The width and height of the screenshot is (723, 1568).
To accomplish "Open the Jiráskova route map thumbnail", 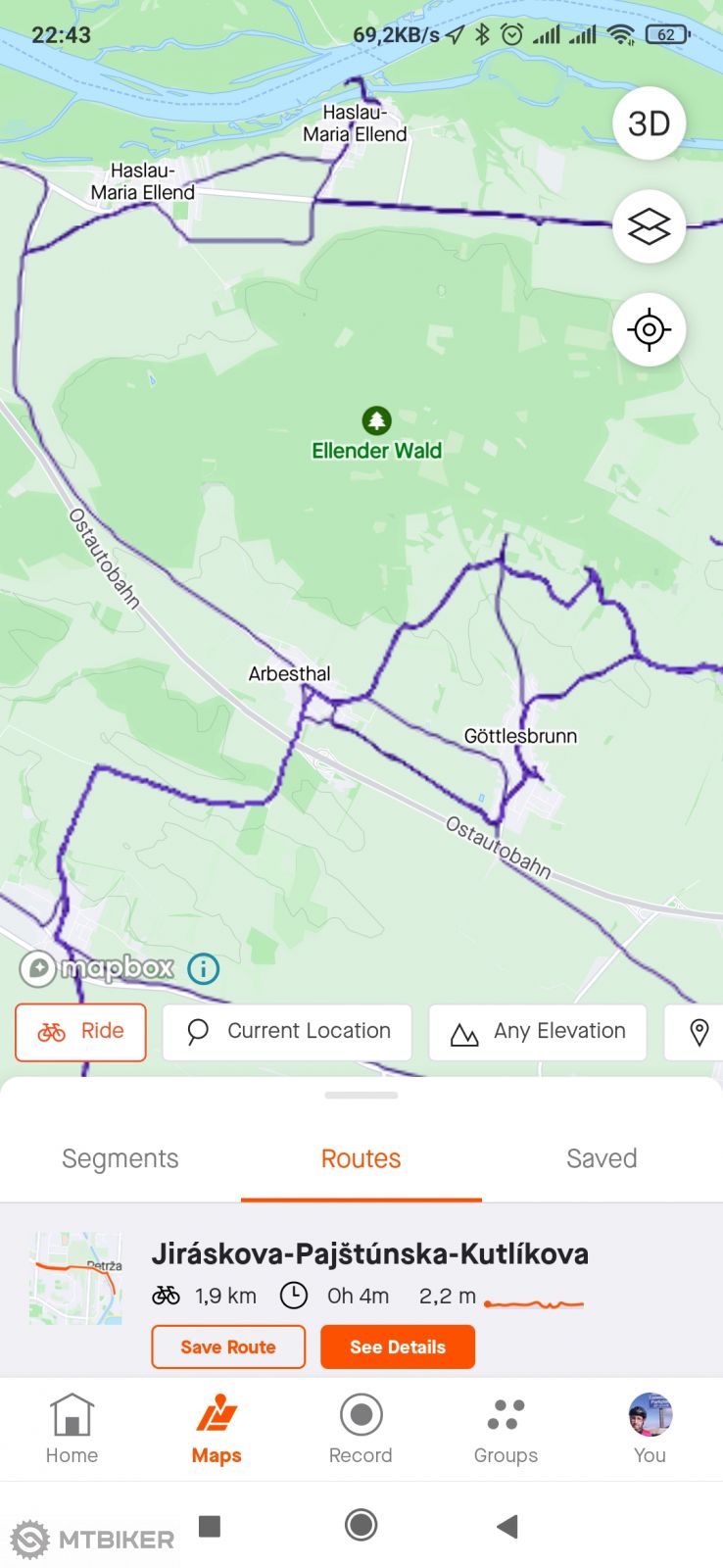I will (x=76, y=1278).
